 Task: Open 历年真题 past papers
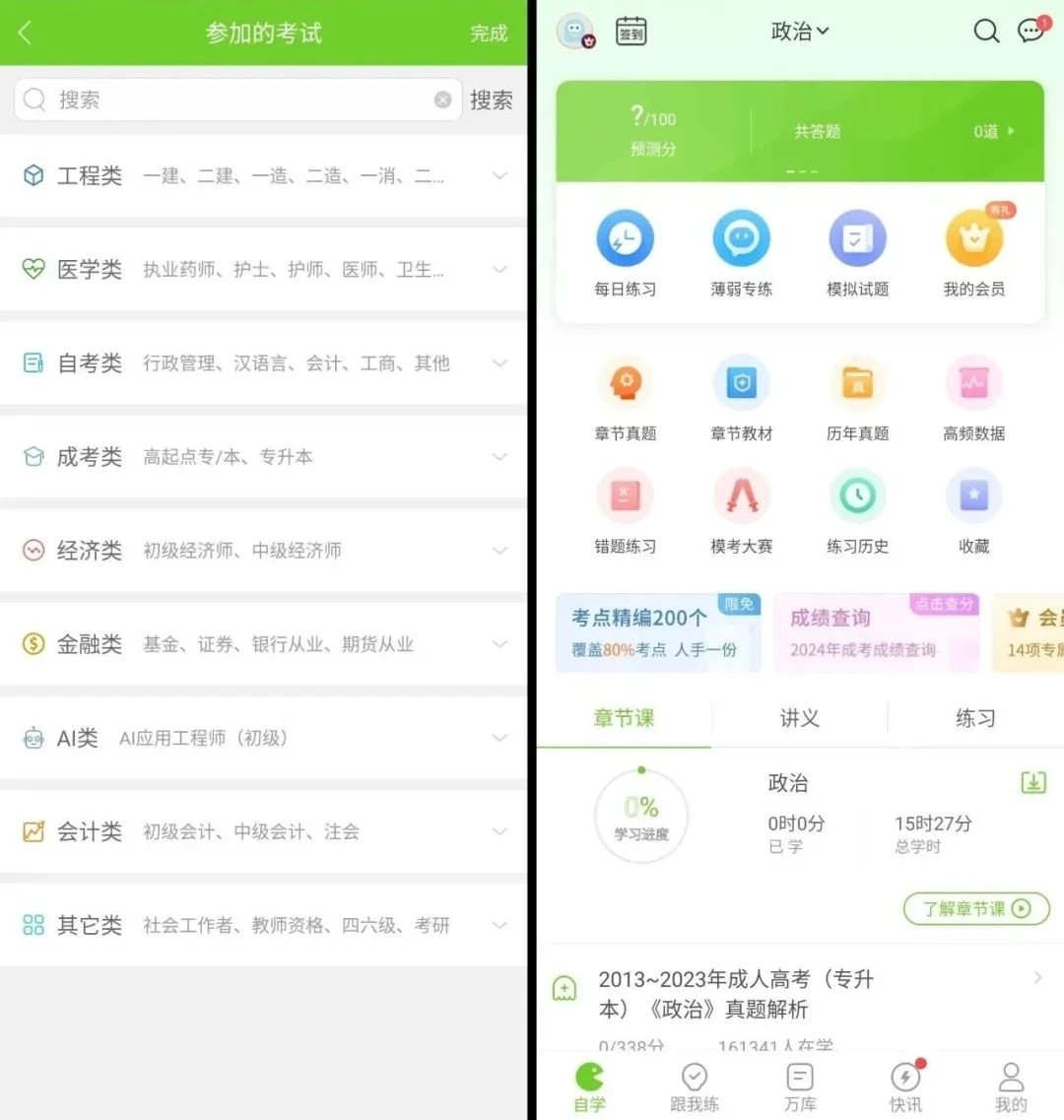[x=857, y=399]
